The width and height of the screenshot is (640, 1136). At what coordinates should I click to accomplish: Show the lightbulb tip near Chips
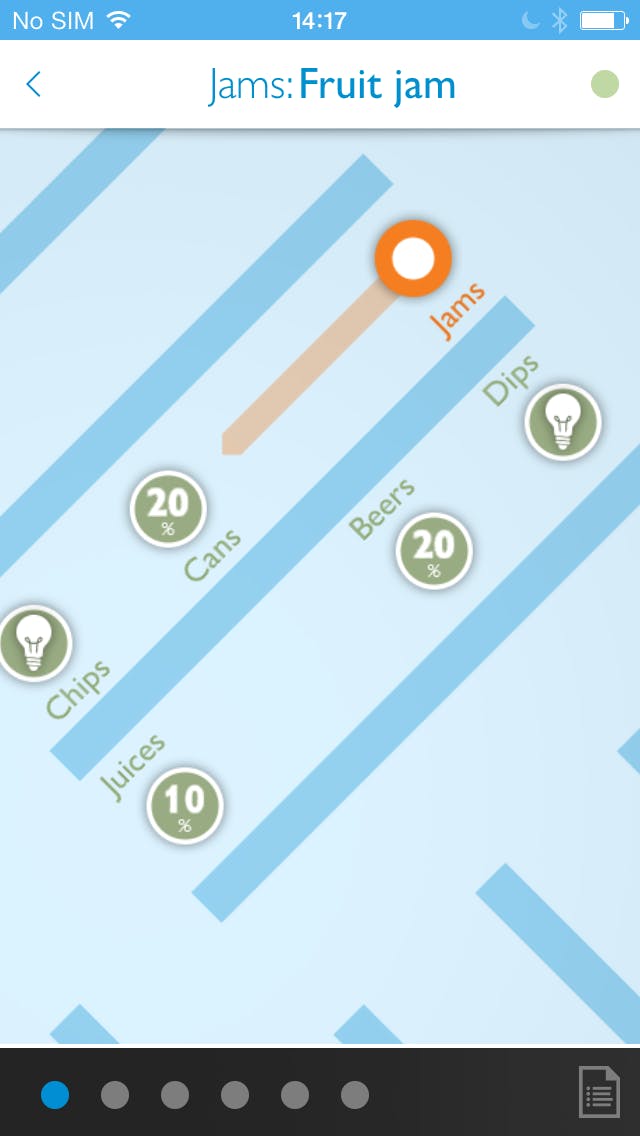pos(34,642)
